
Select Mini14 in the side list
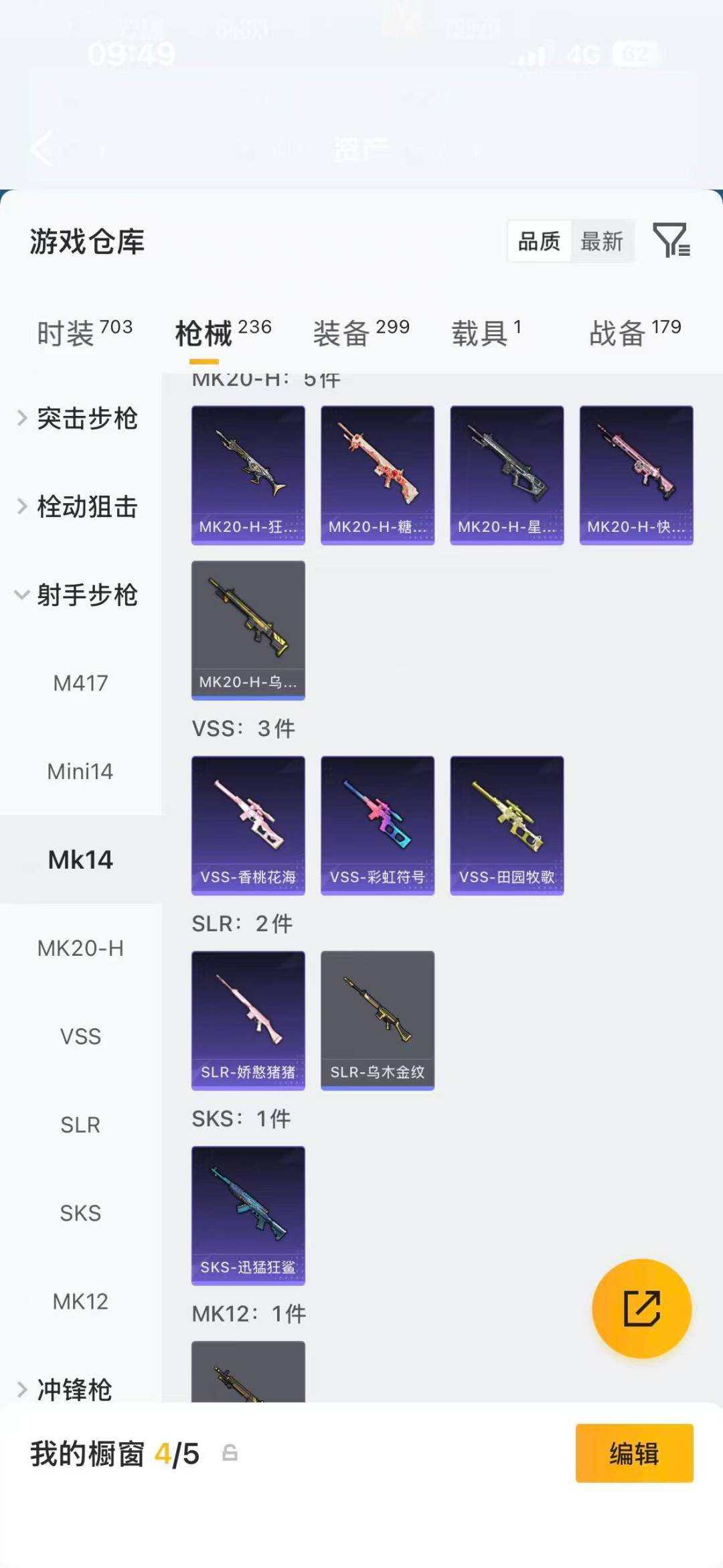coord(80,772)
